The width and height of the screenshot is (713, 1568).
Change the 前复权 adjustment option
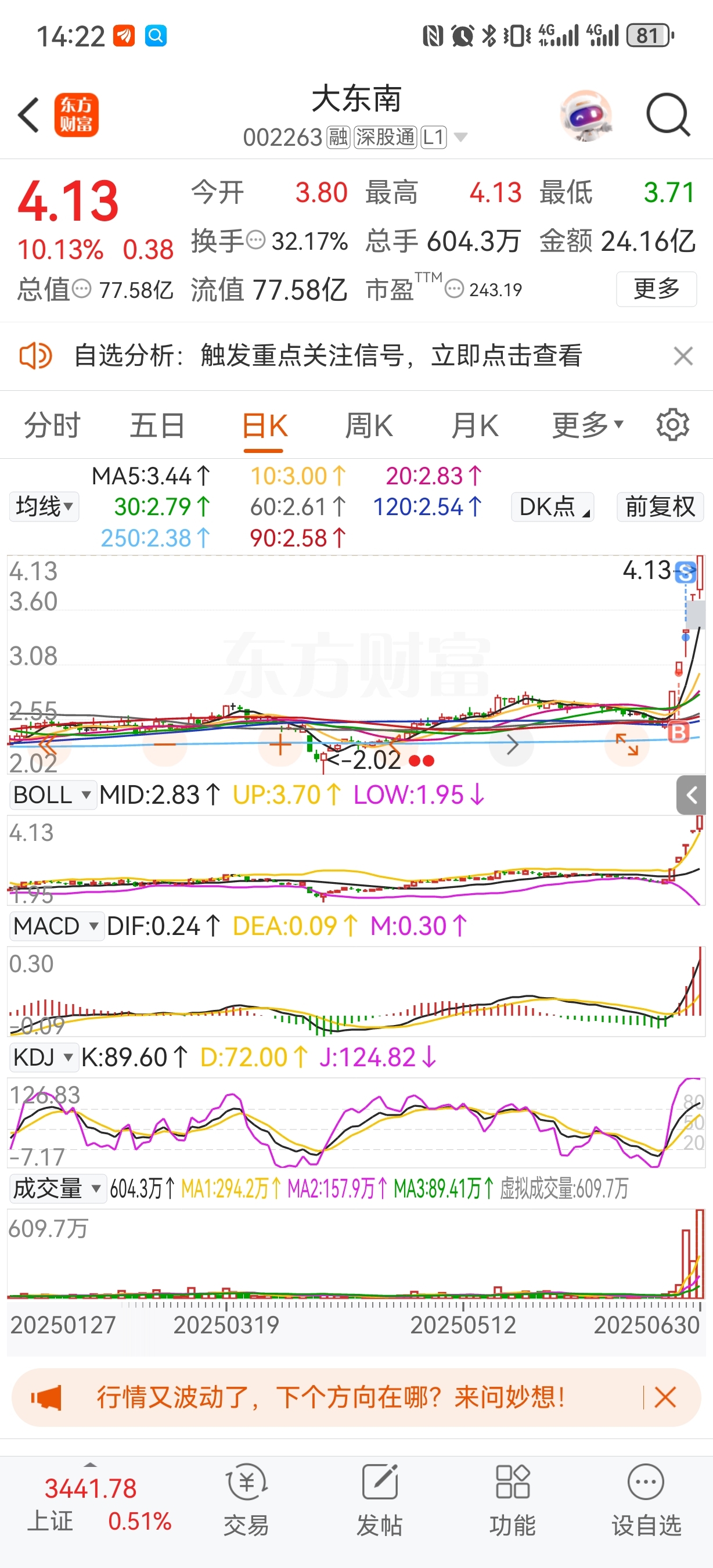(x=660, y=506)
